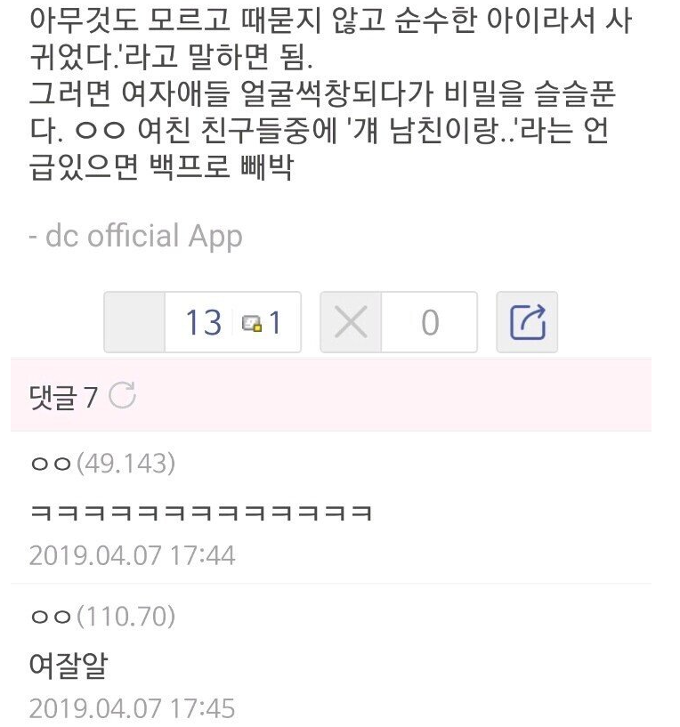Share this post via the share icon
Image resolution: width=680 pixels, height=727 pixels.
pyautogui.click(x=527, y=322)
